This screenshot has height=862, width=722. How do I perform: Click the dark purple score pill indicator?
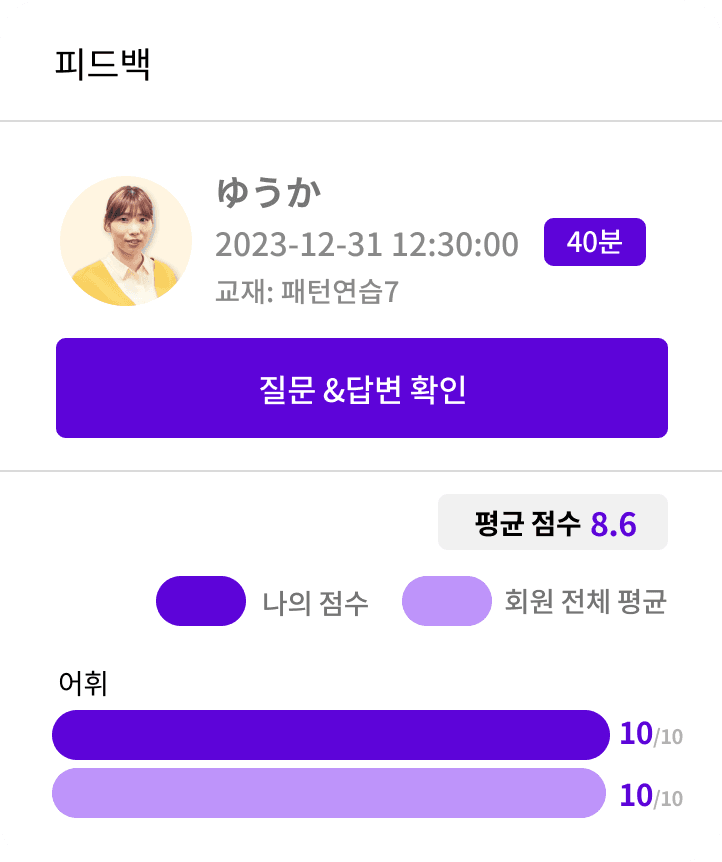200,601
